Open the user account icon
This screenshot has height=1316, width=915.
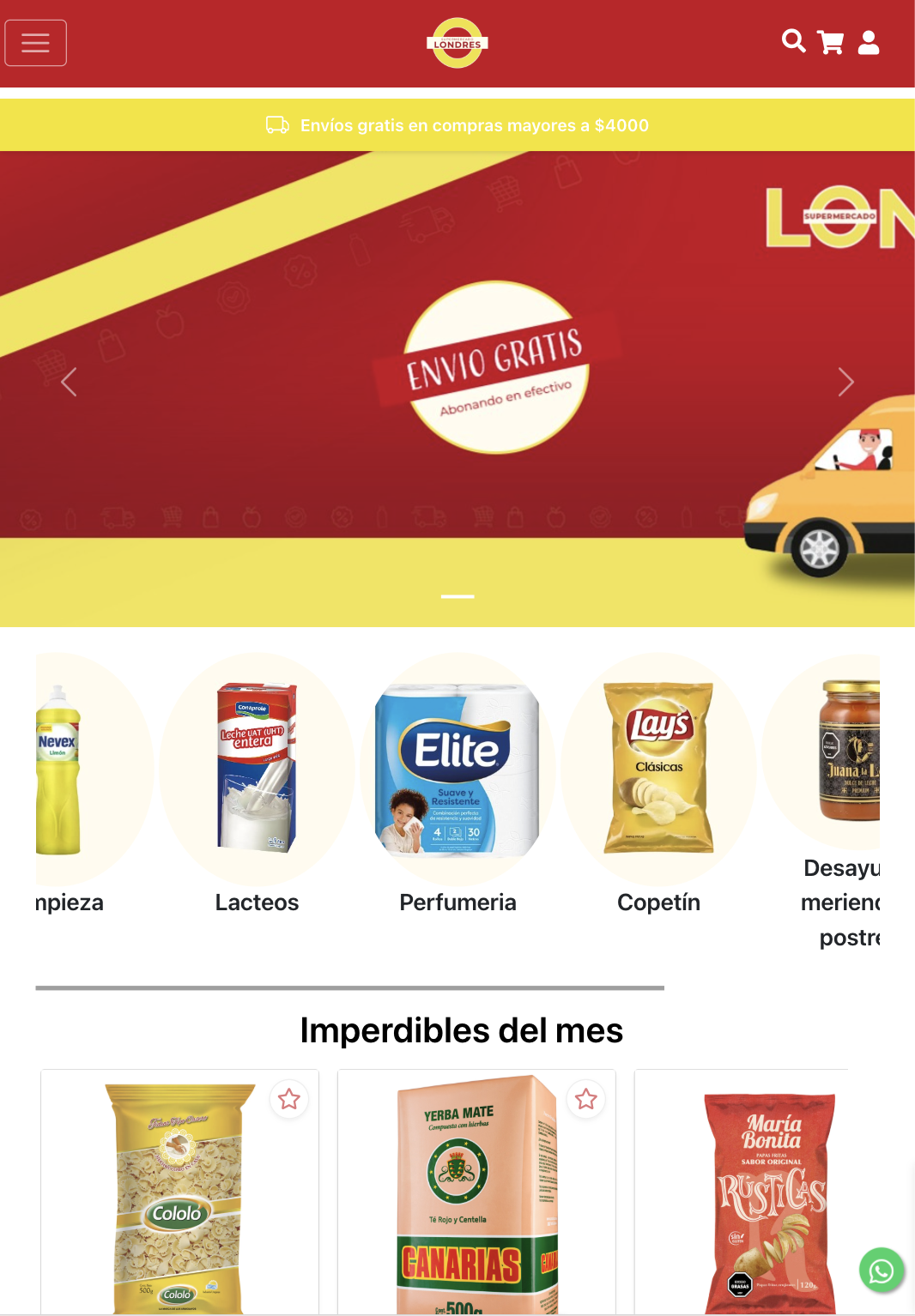coord(869,42)
